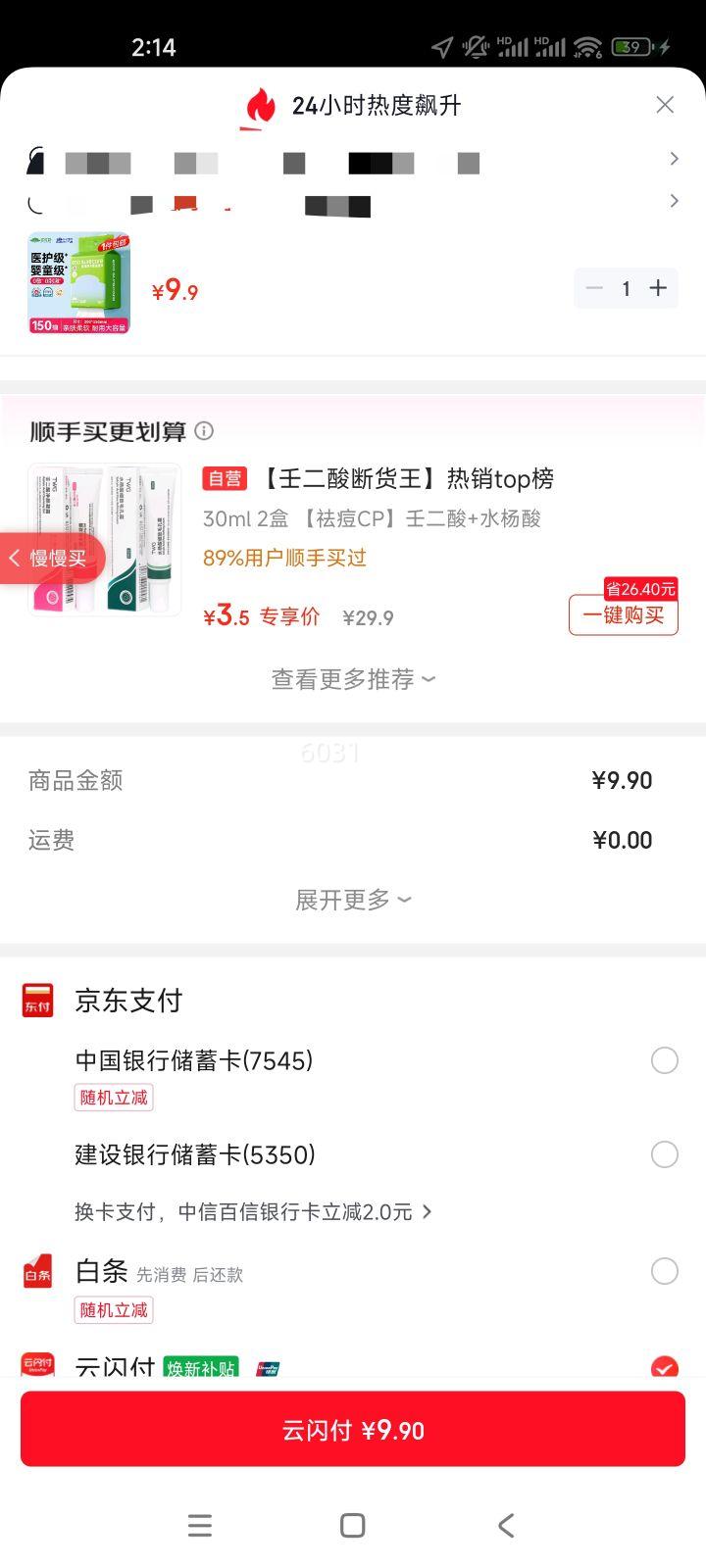Click the 京东支付 red JD Pay icon
Viewport: 706px width, 1568px height.
click(x=37, y=1000)
